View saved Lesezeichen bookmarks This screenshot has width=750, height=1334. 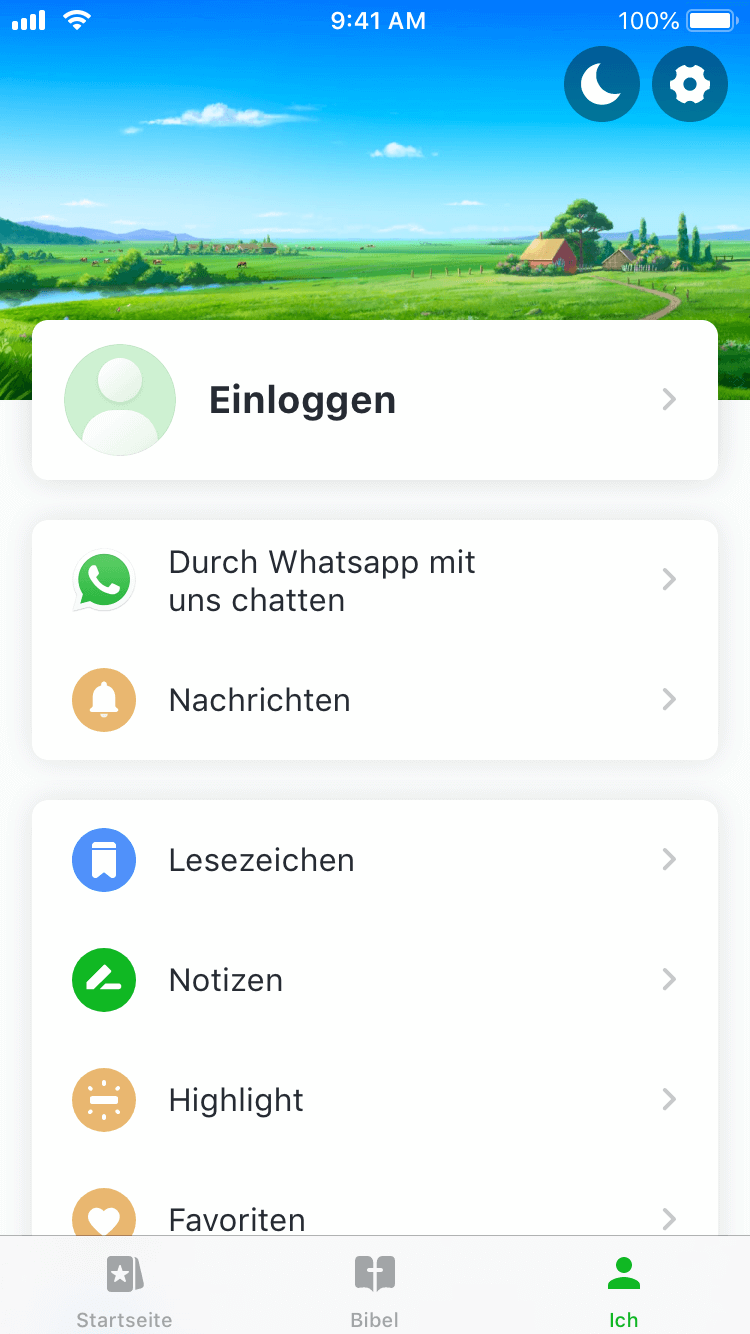click(x=375, y=860)
